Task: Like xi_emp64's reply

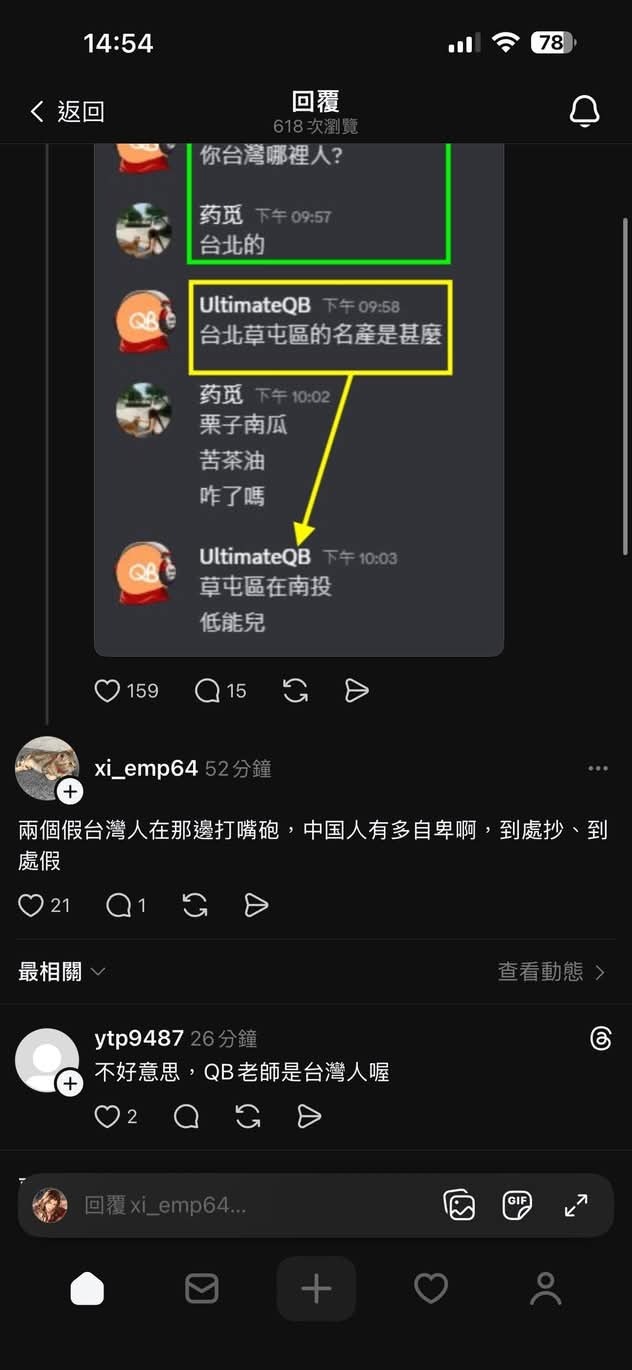Action: (31, 905)
